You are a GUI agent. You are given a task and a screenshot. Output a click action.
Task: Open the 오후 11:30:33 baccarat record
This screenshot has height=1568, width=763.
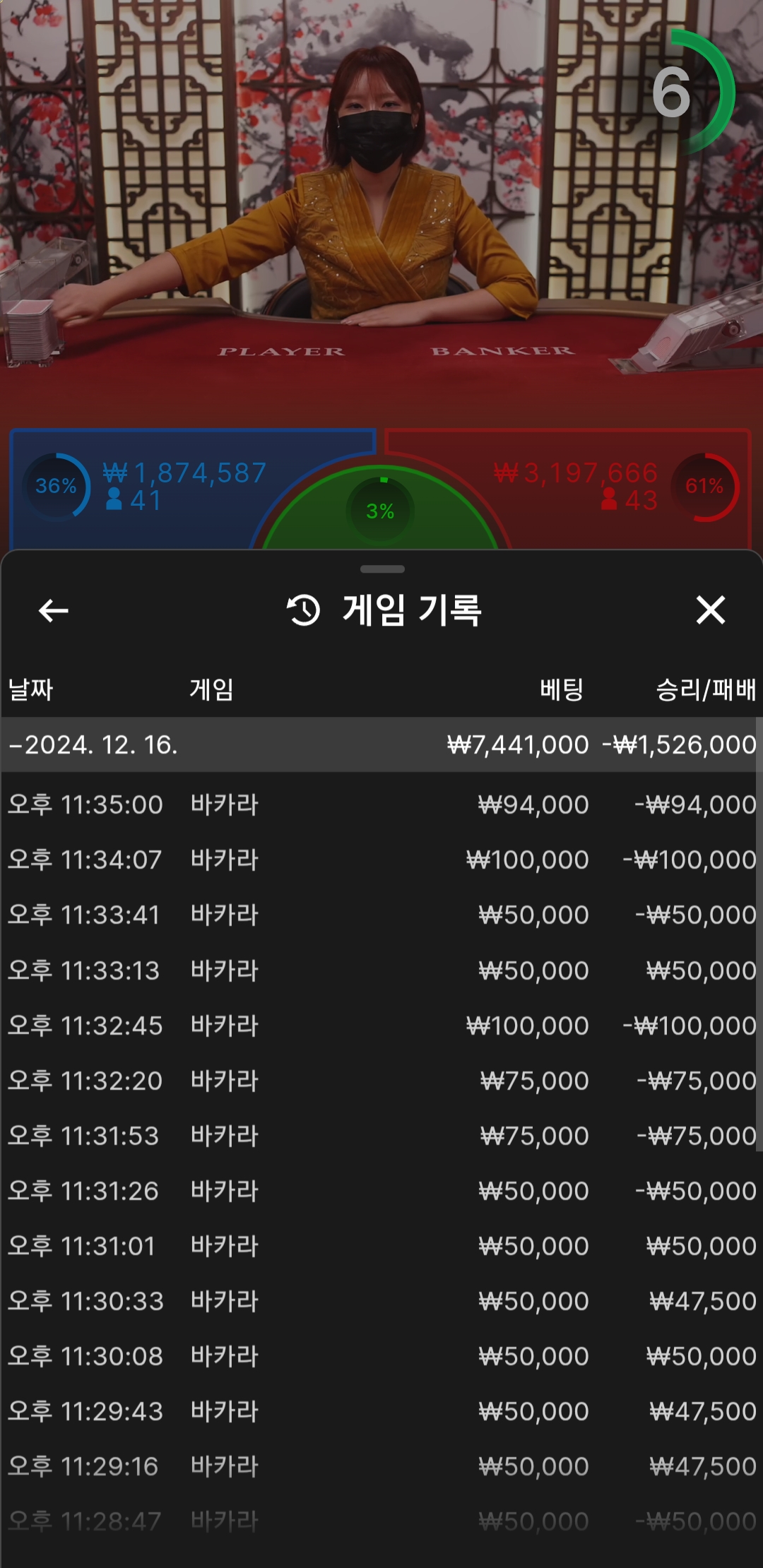click(381, 1301)
